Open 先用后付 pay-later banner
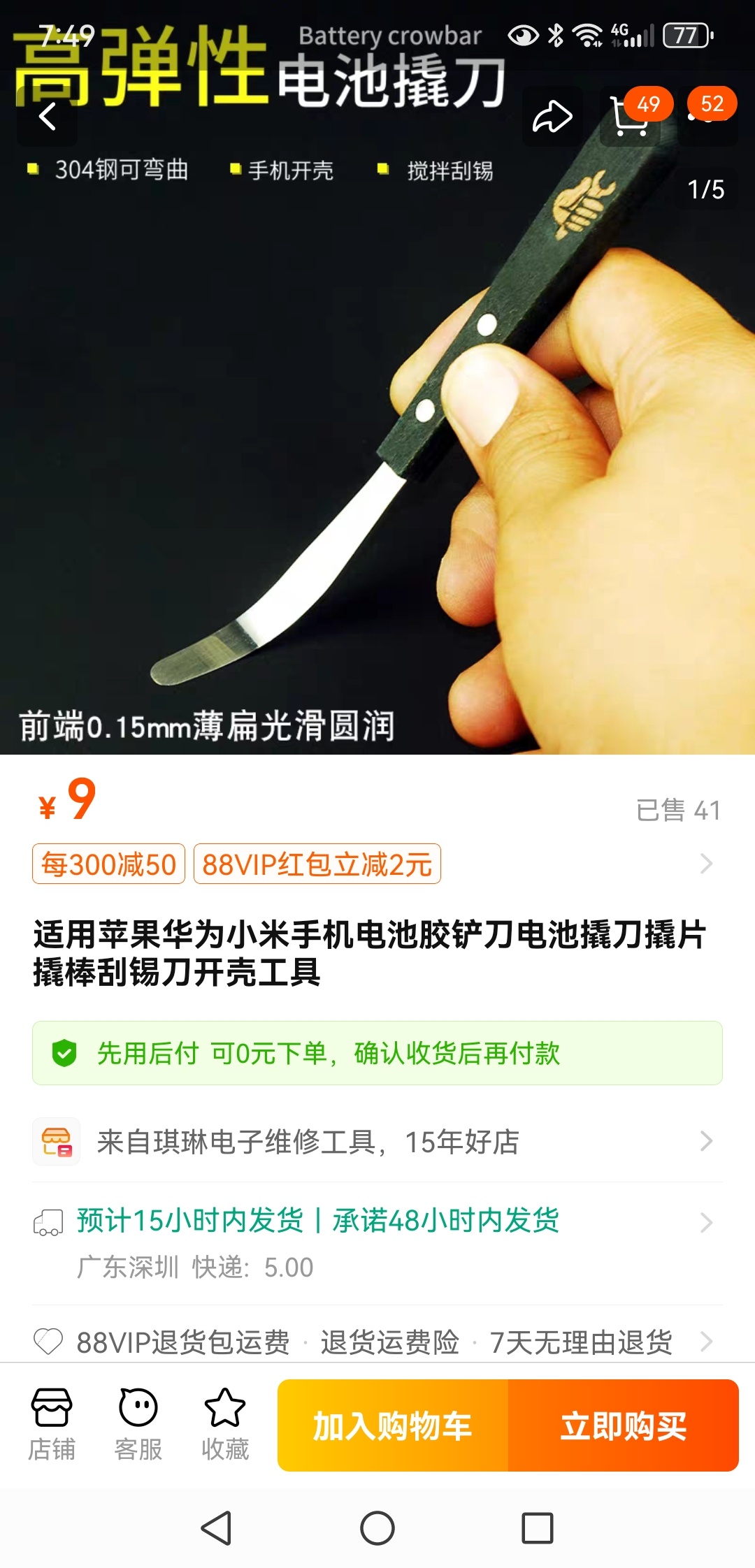This screenshot has height=1568, width=755. pos(377,1053)
